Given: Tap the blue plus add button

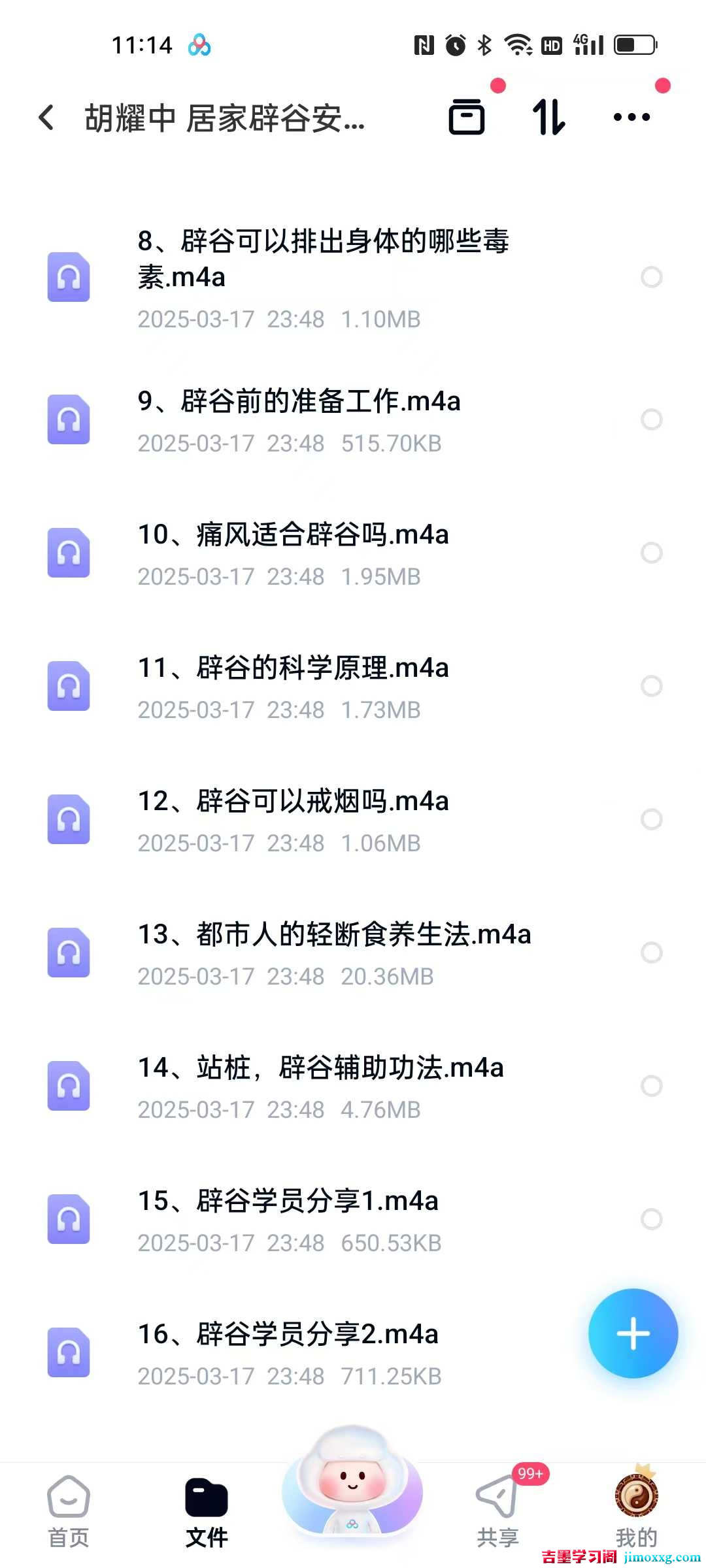Looking at the screenshot, I should click(633, 1333).
